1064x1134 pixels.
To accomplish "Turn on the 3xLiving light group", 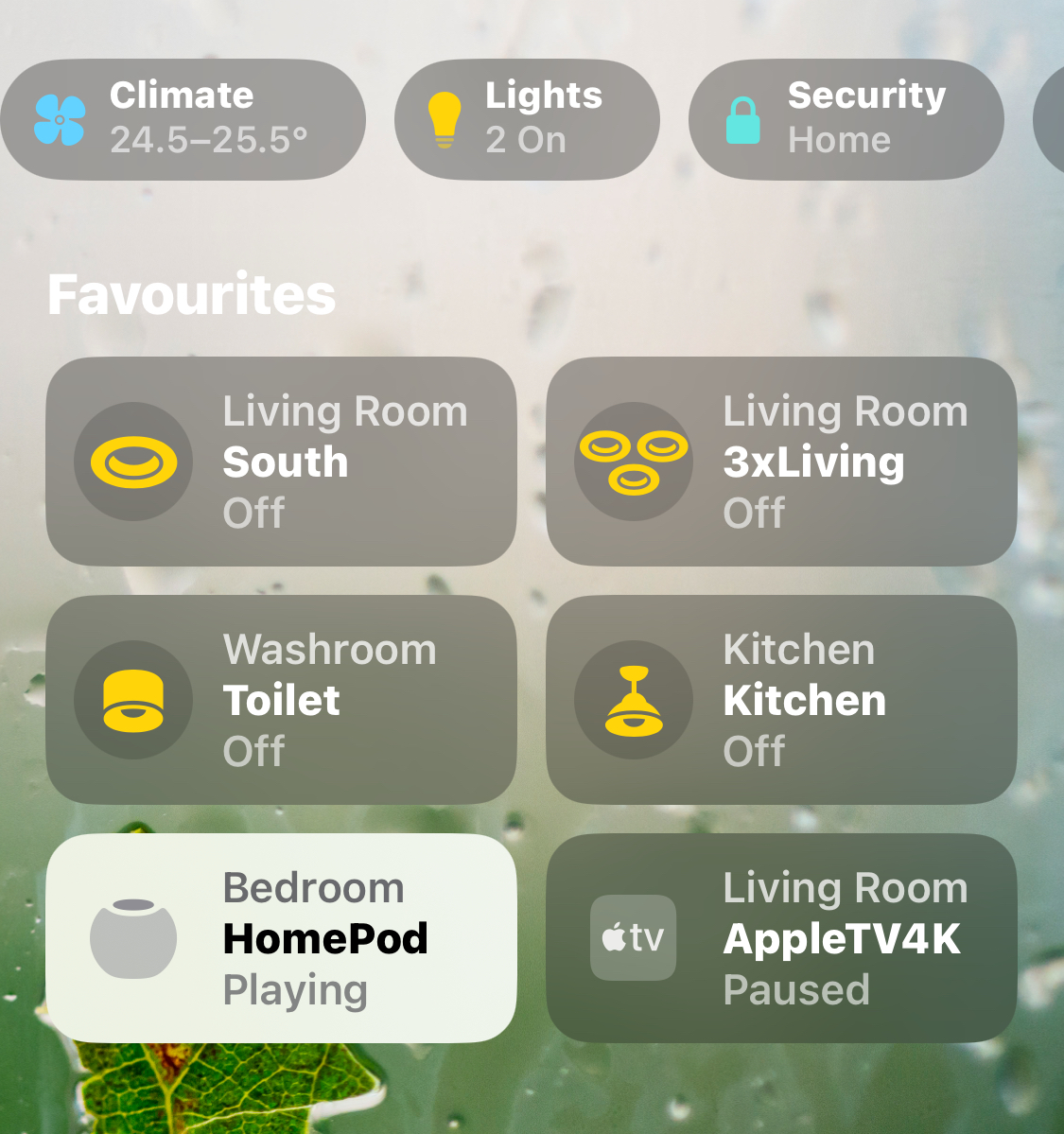I will point(633,462).
